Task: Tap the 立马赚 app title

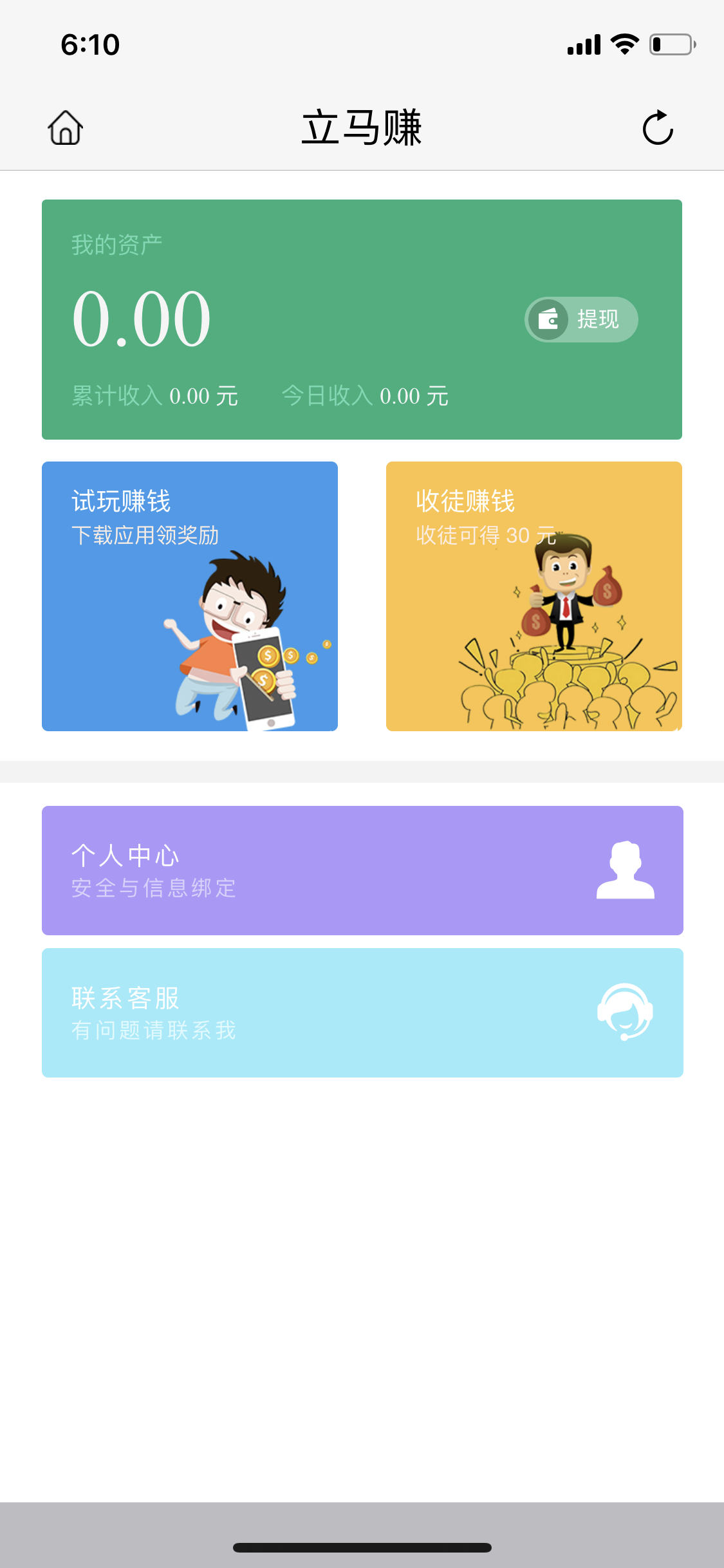Action: click(x=362, y=127)
